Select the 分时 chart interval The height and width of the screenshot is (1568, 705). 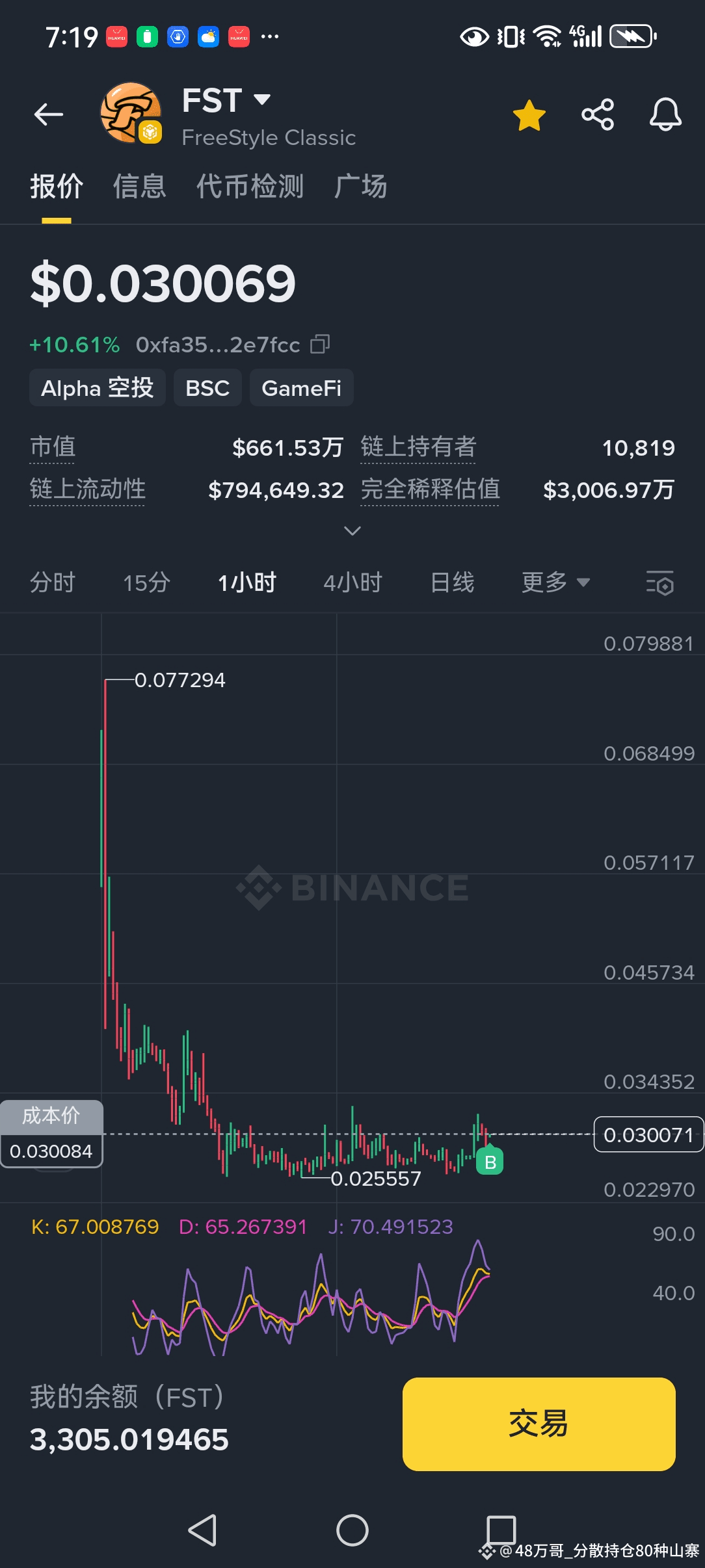(53, 582)
